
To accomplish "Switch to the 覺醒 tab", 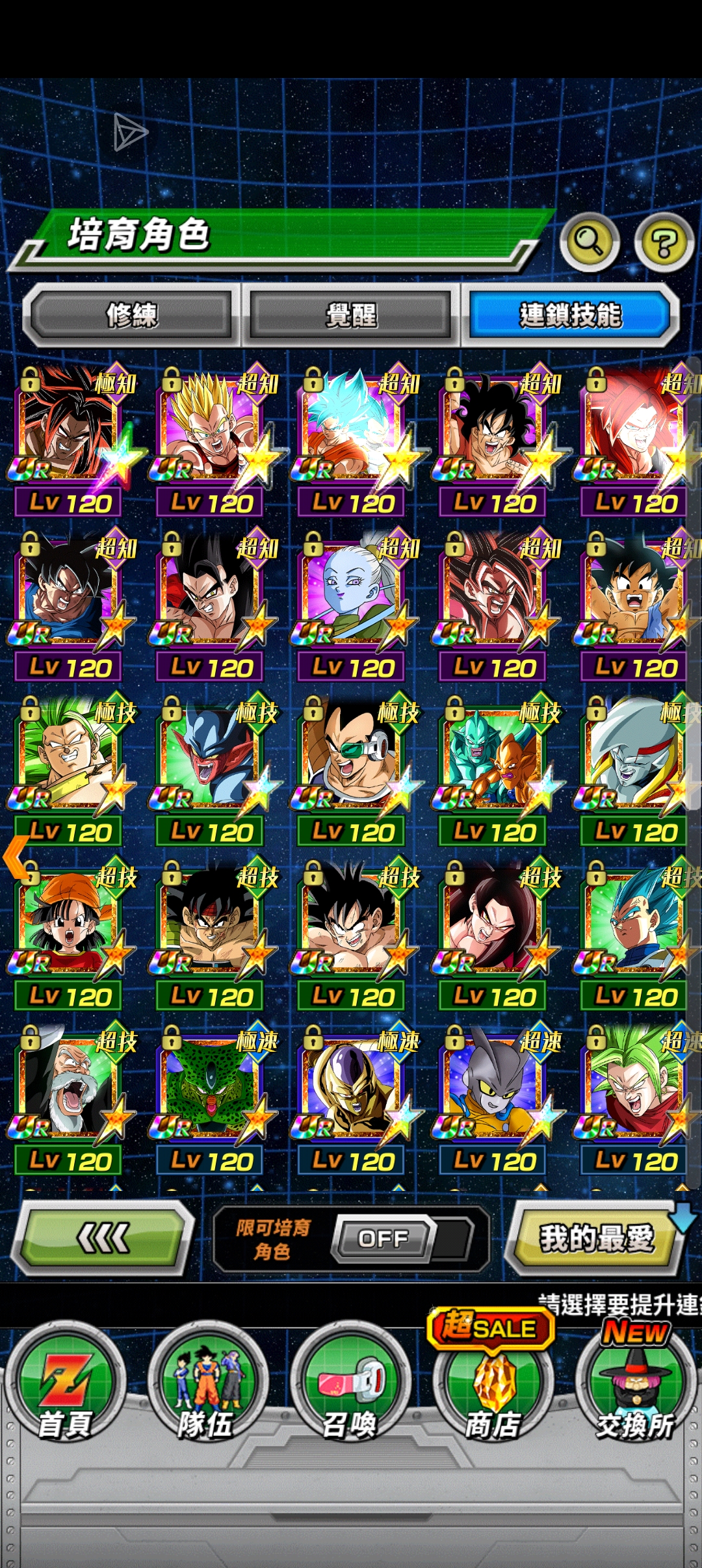I will point(351,315).
